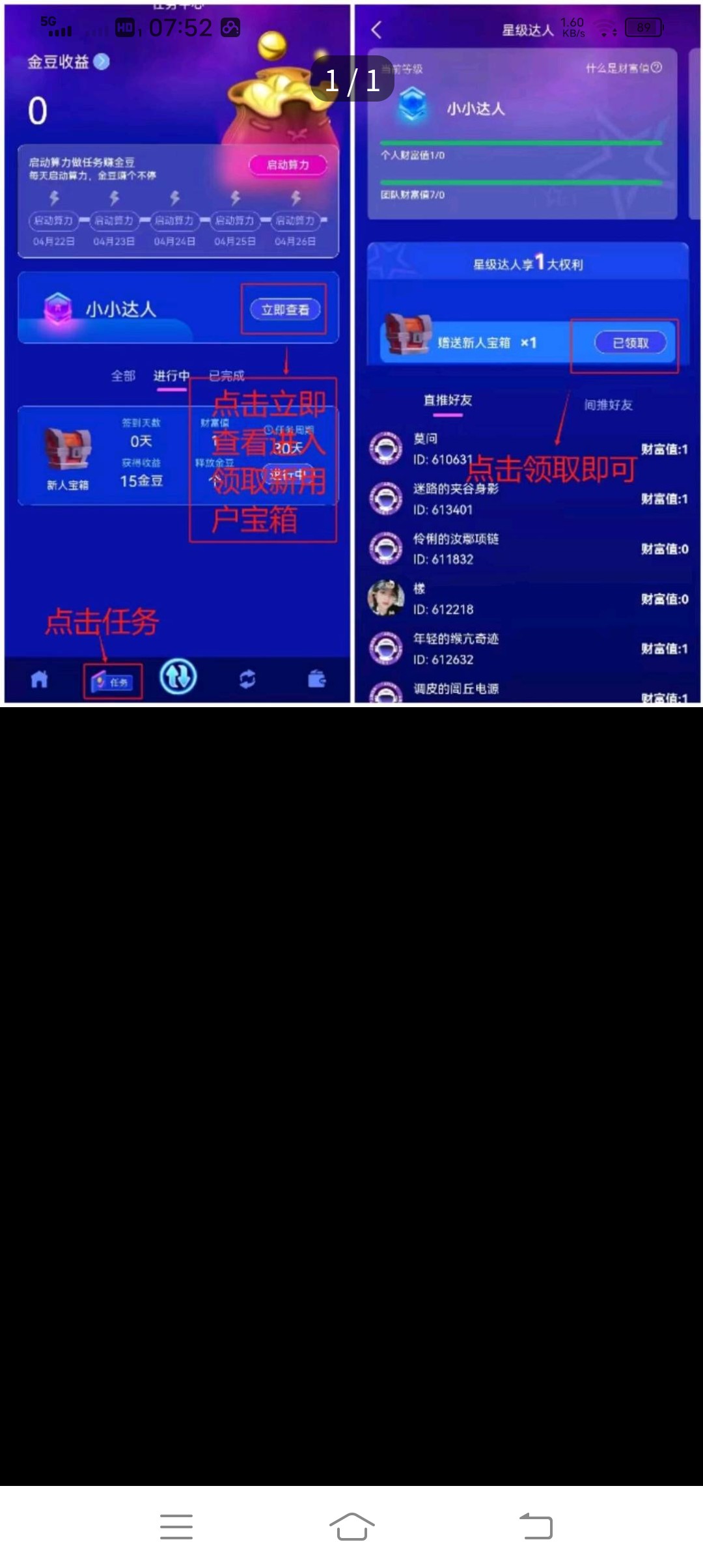Go back using the system back button
Viewport: 703px width, 1568px height.
pos(536,1526)
